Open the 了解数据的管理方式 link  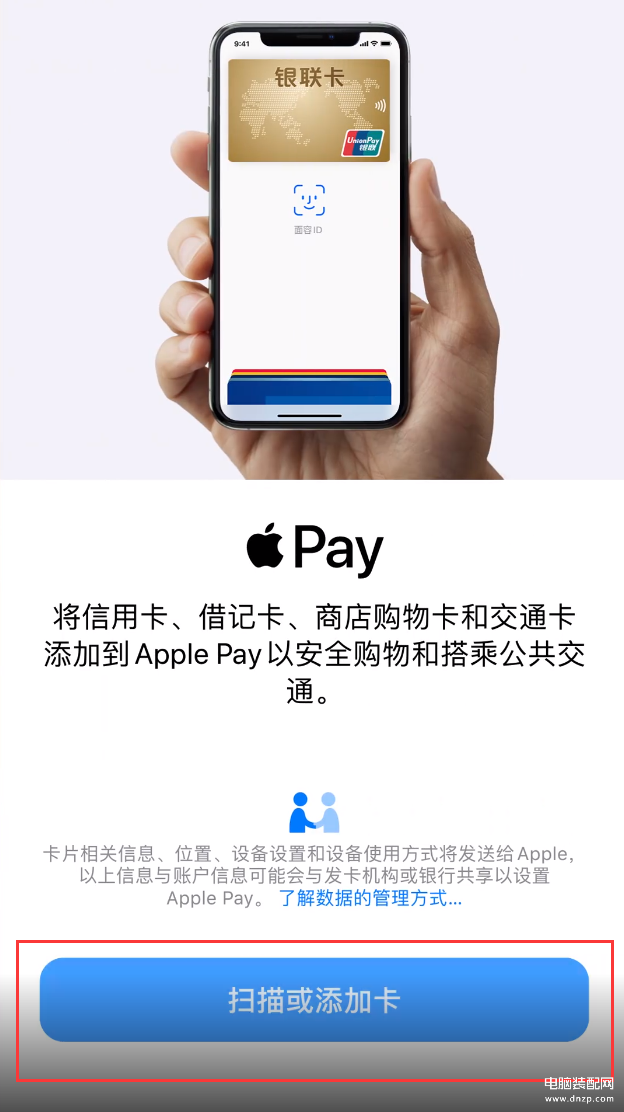[370, 898]
